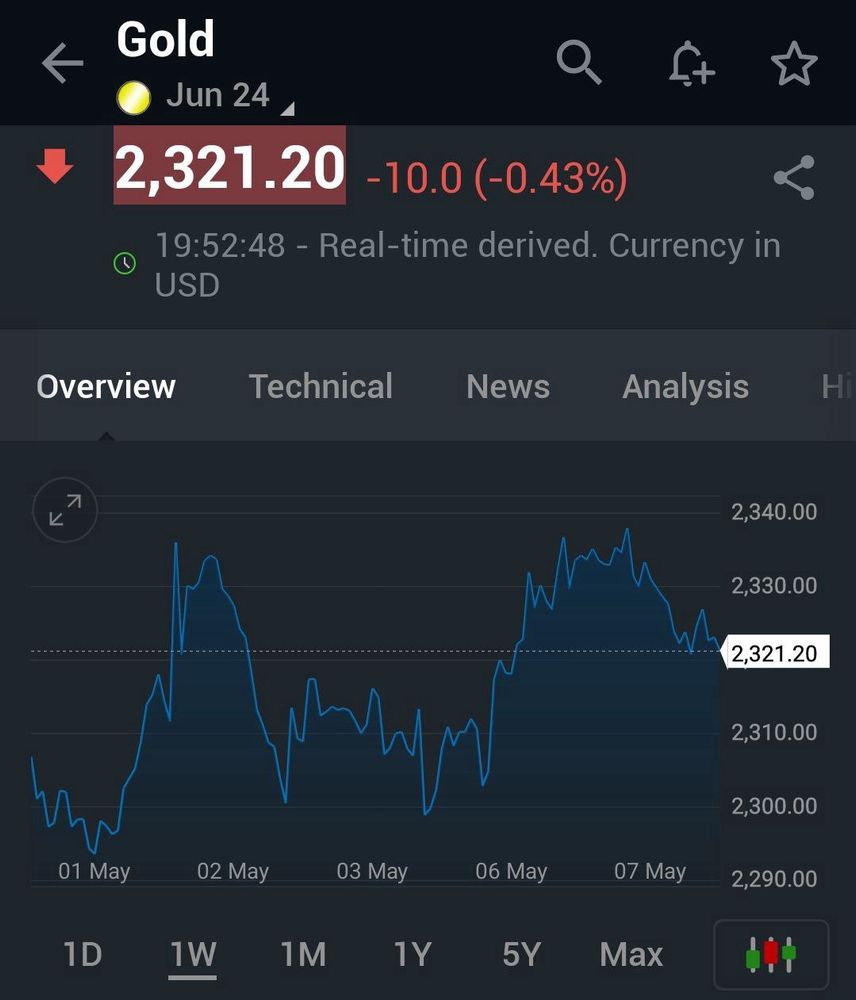Select the 1D chart range
856x1000 pixels.
[x=82, y=954]
